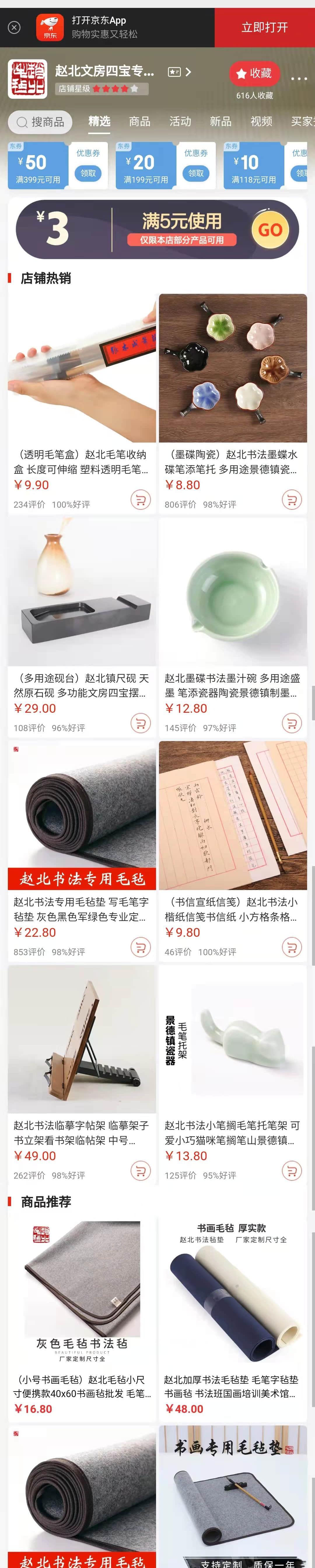Add the ¥12.80 墨碟 bowl to cart
This screenshot has height=1568, width=315.
(291, 723)
